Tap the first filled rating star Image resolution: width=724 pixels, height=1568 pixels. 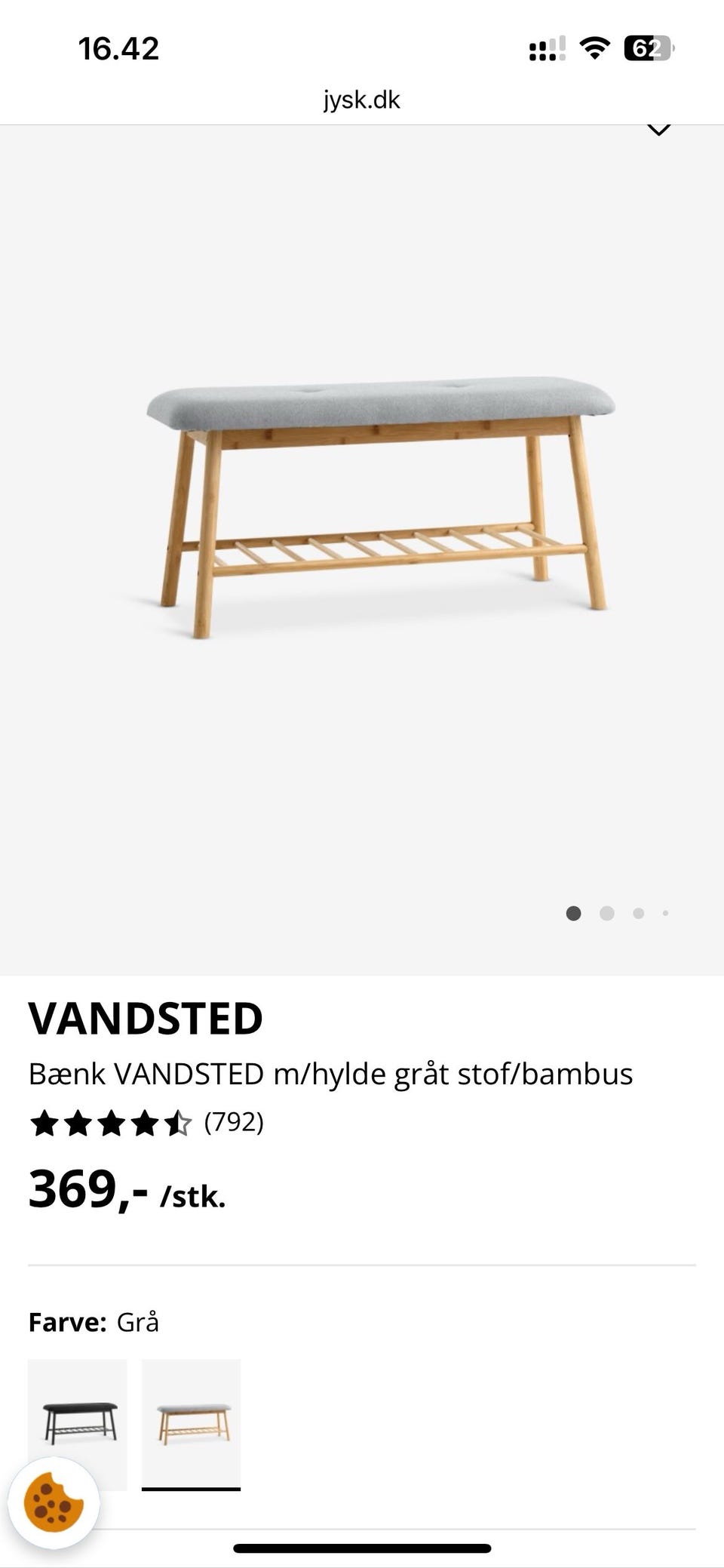click(x=44, y=1124)
